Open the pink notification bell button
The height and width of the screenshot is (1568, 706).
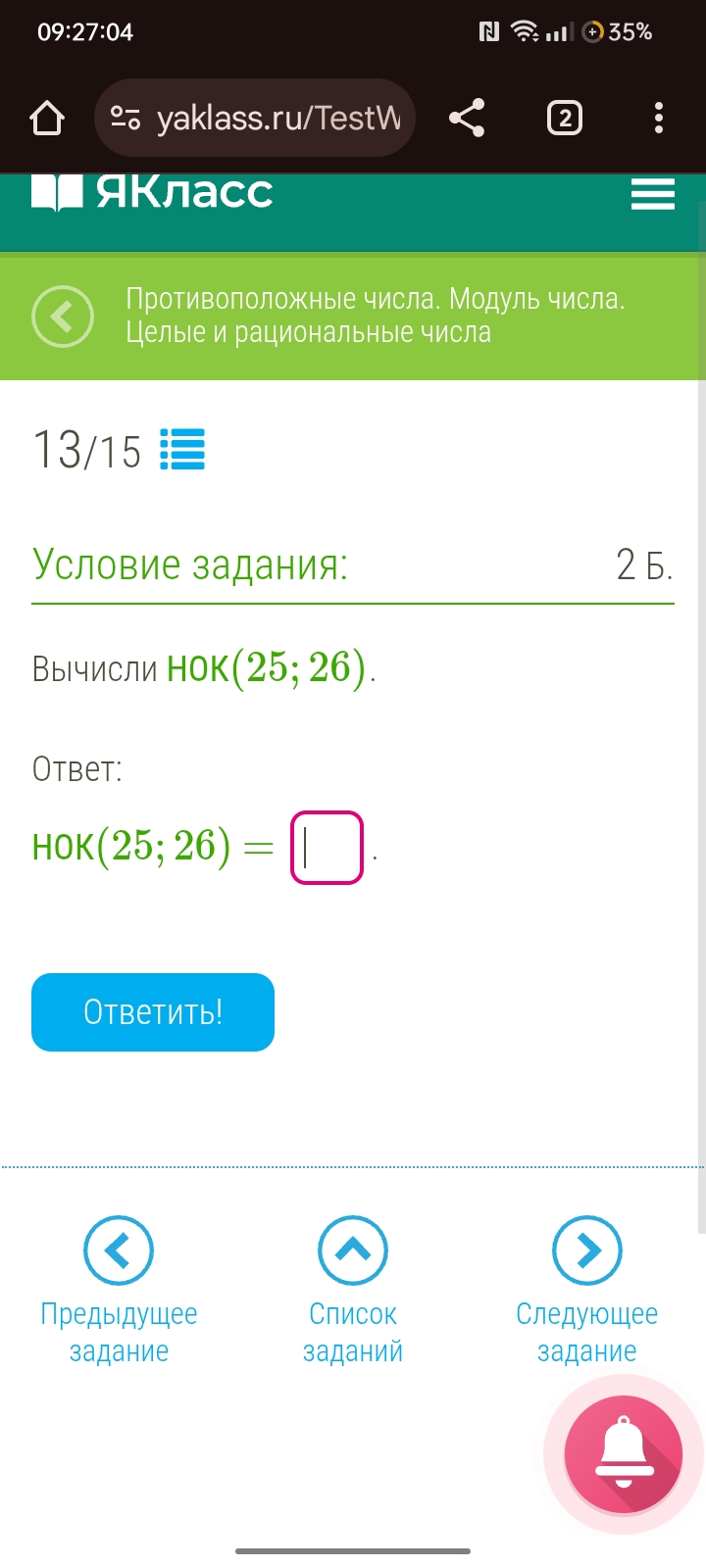click(x=624, y=1455)
